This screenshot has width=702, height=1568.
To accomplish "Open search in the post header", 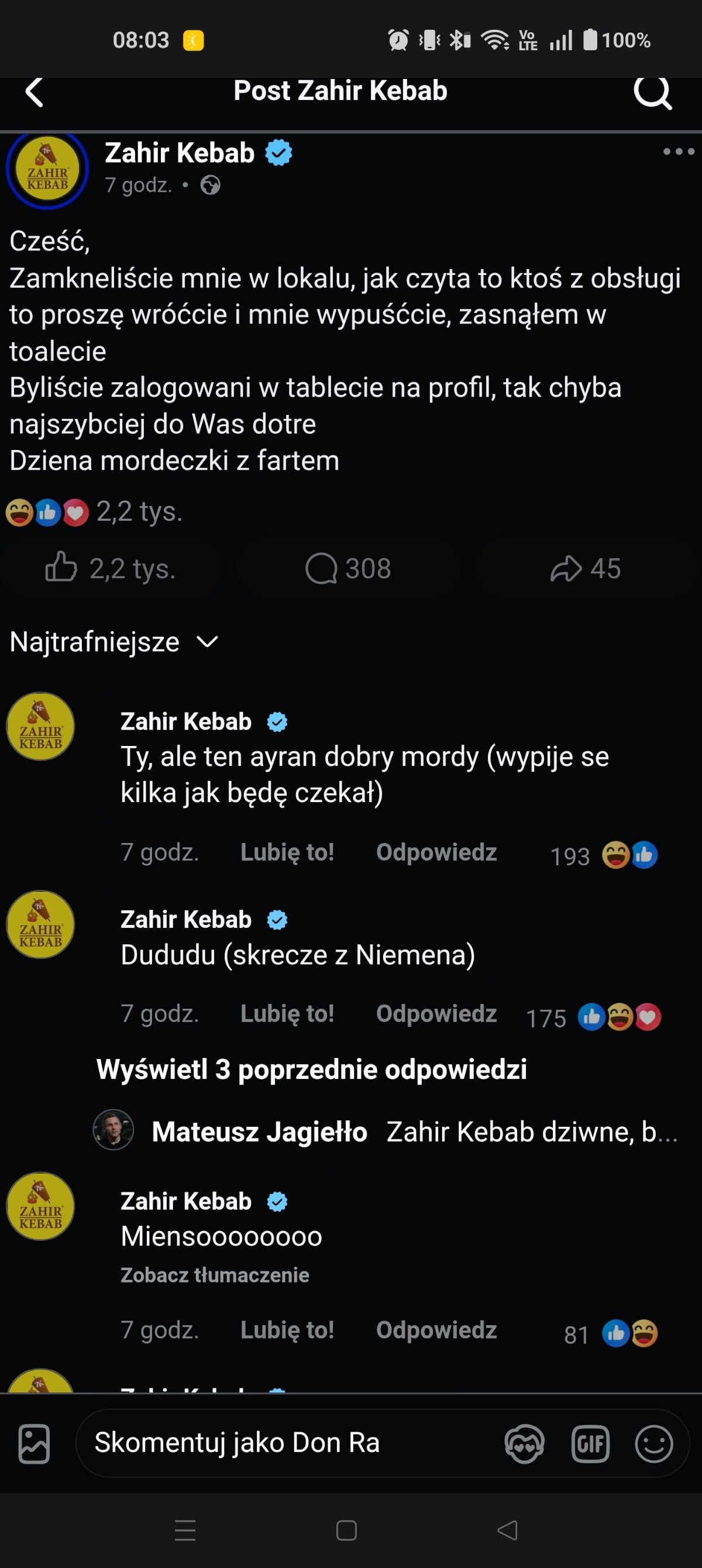I will (x=652, y=92).
